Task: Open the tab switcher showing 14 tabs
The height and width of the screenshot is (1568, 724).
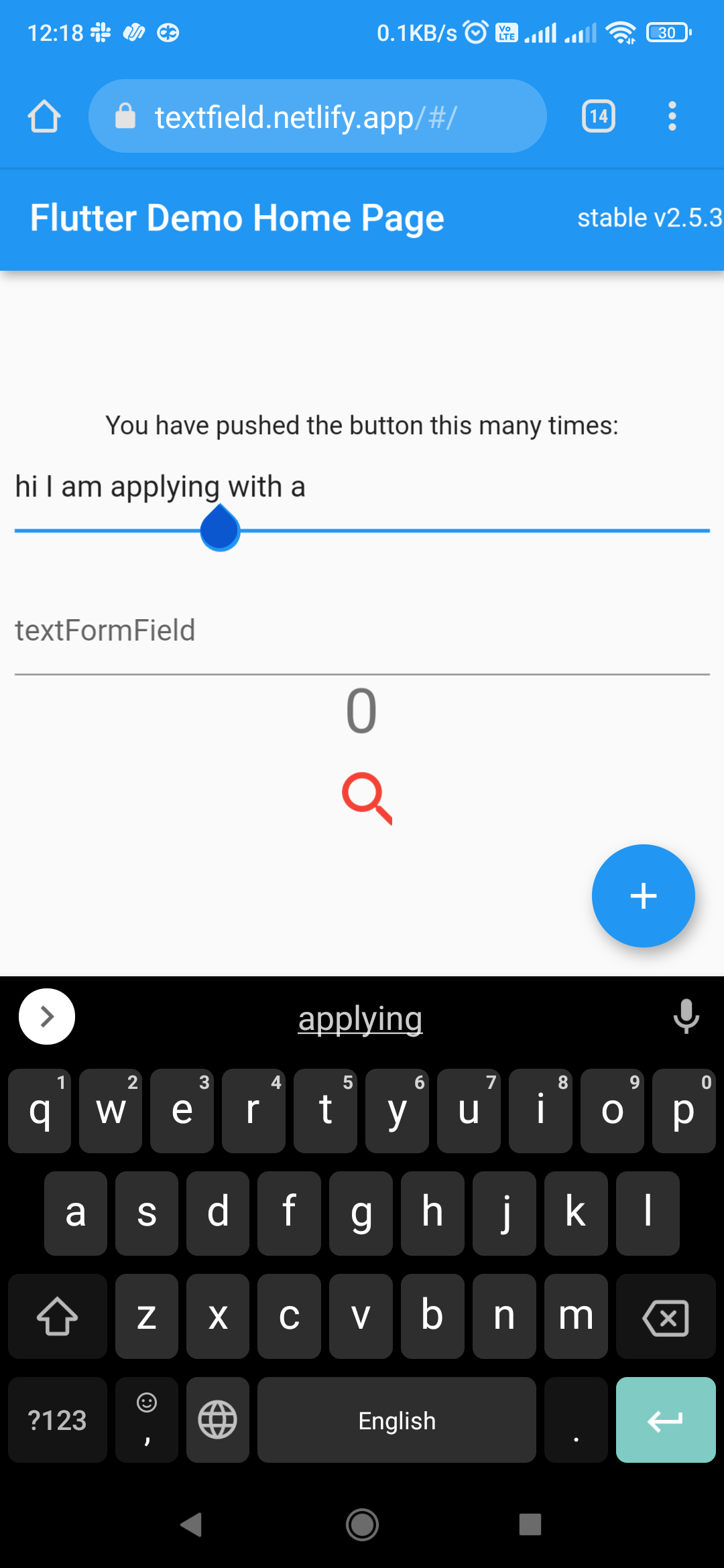Action: 598,115
